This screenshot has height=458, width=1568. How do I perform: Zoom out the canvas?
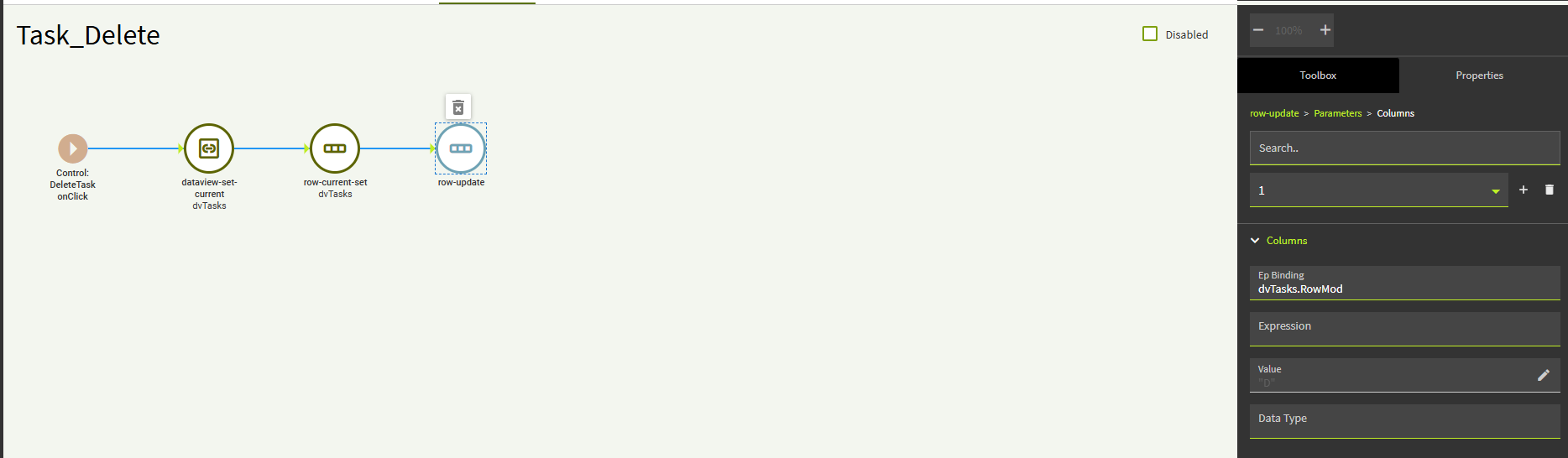pyautogui.click(x=1258, y=30)
